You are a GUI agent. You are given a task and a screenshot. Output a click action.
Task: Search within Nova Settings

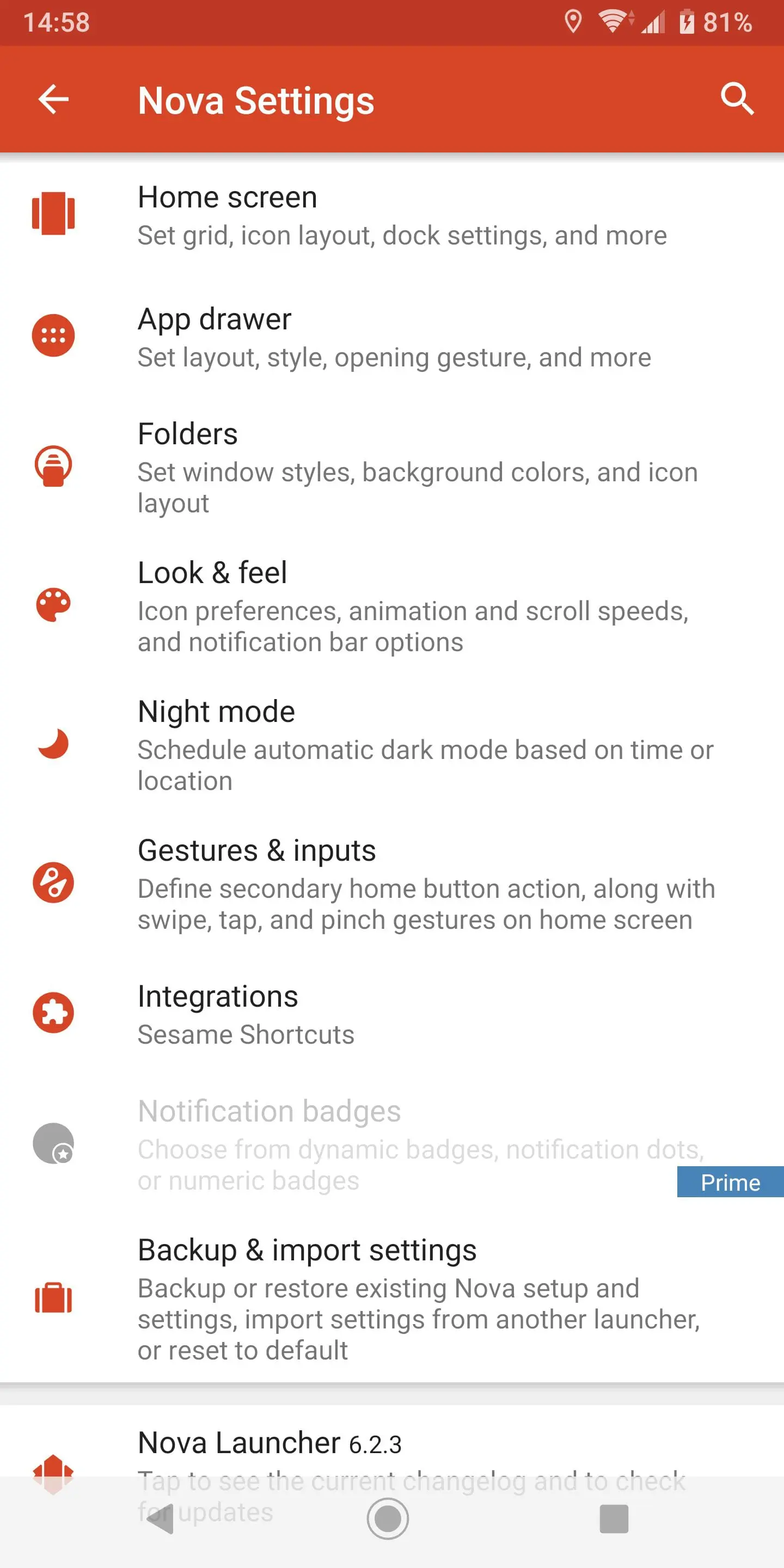pyautogui.click(x=737, y=99)
